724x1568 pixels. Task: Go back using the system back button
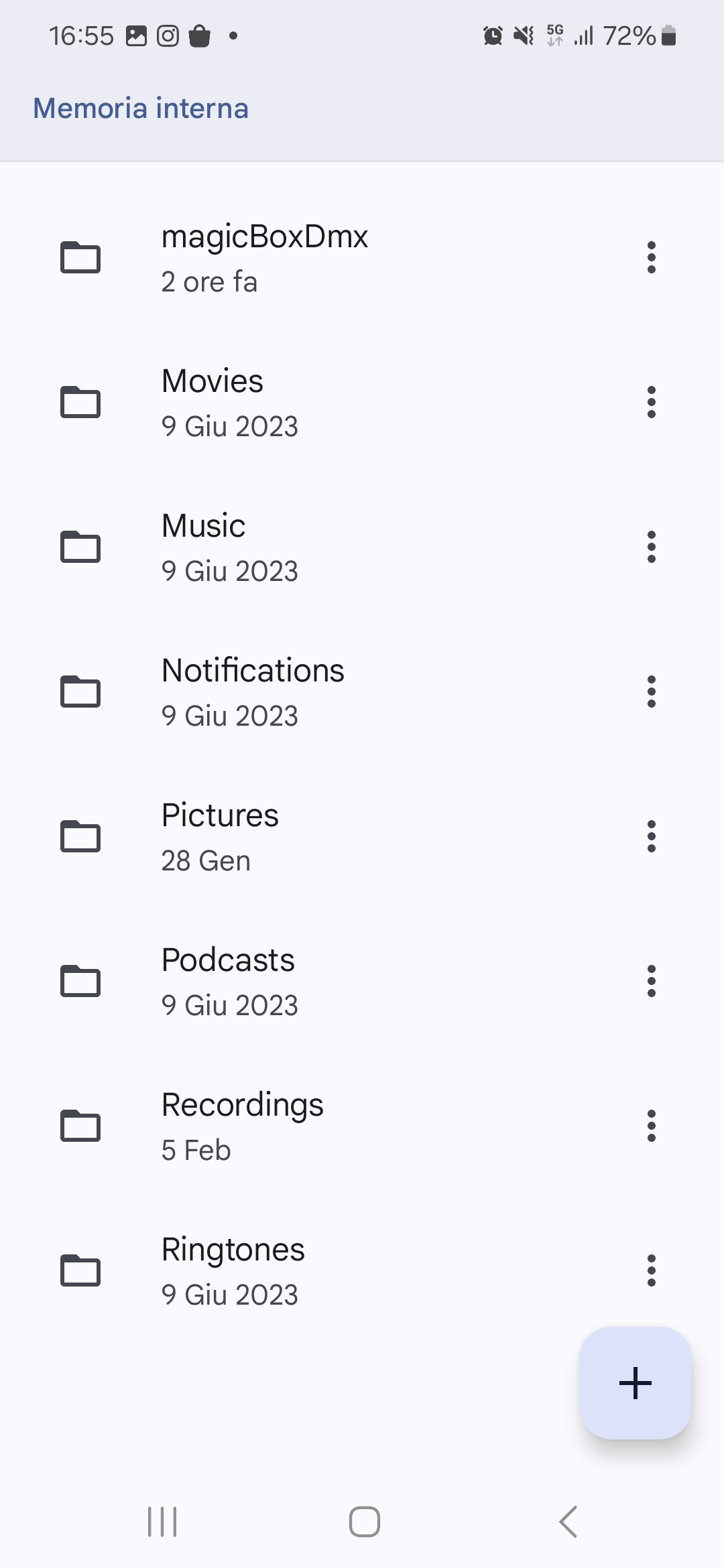[568, 1522]
